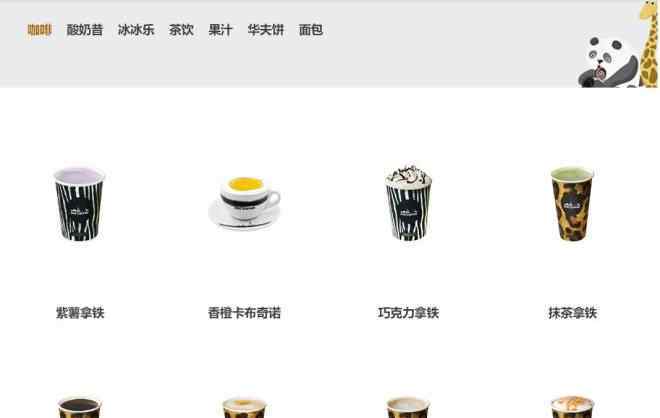View the 香橙卡布奇诺 item
The height and width of the screenshot is (418, 660).
[x=244, y=204]
